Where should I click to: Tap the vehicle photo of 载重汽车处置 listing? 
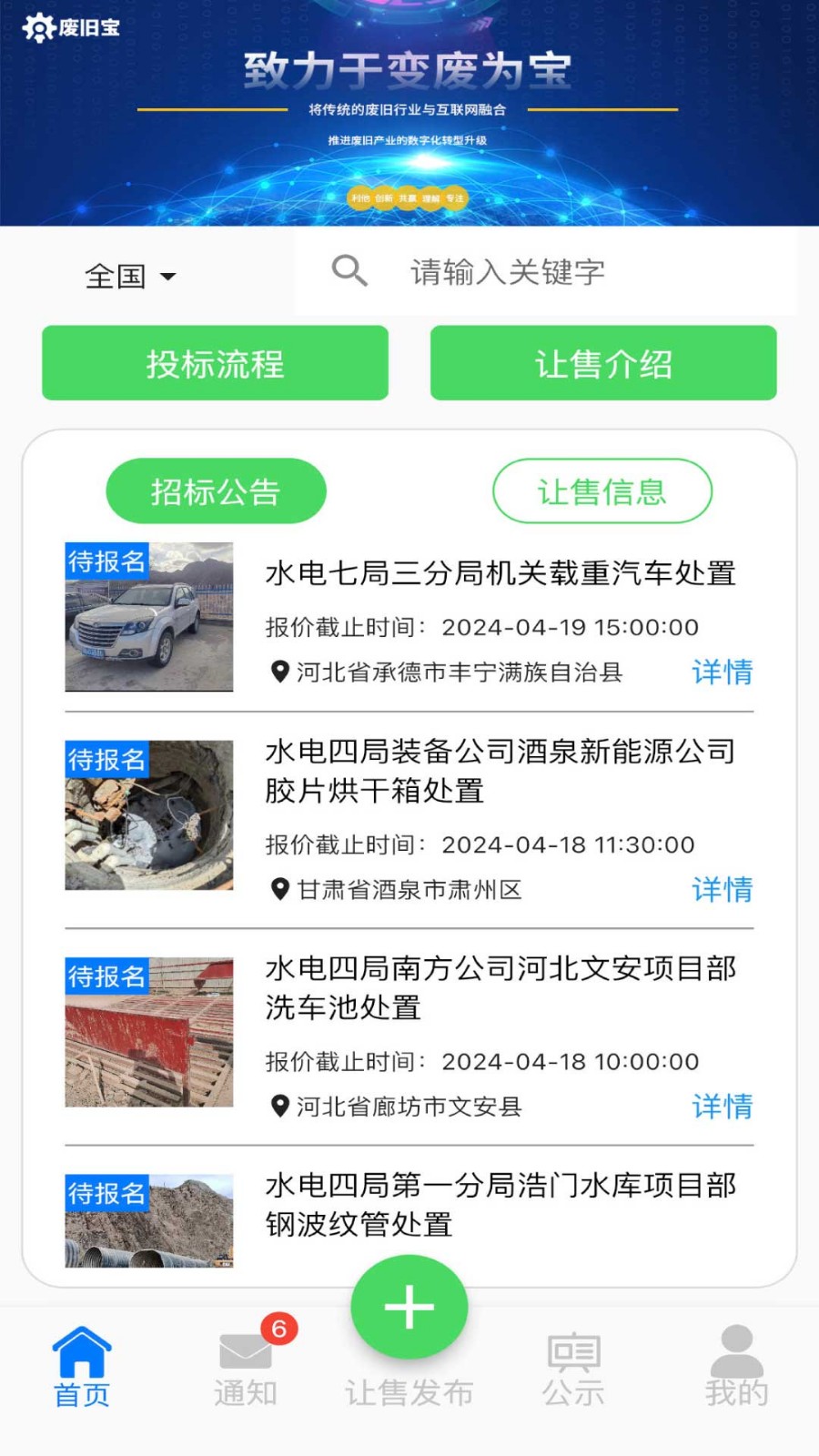point(149,617)
